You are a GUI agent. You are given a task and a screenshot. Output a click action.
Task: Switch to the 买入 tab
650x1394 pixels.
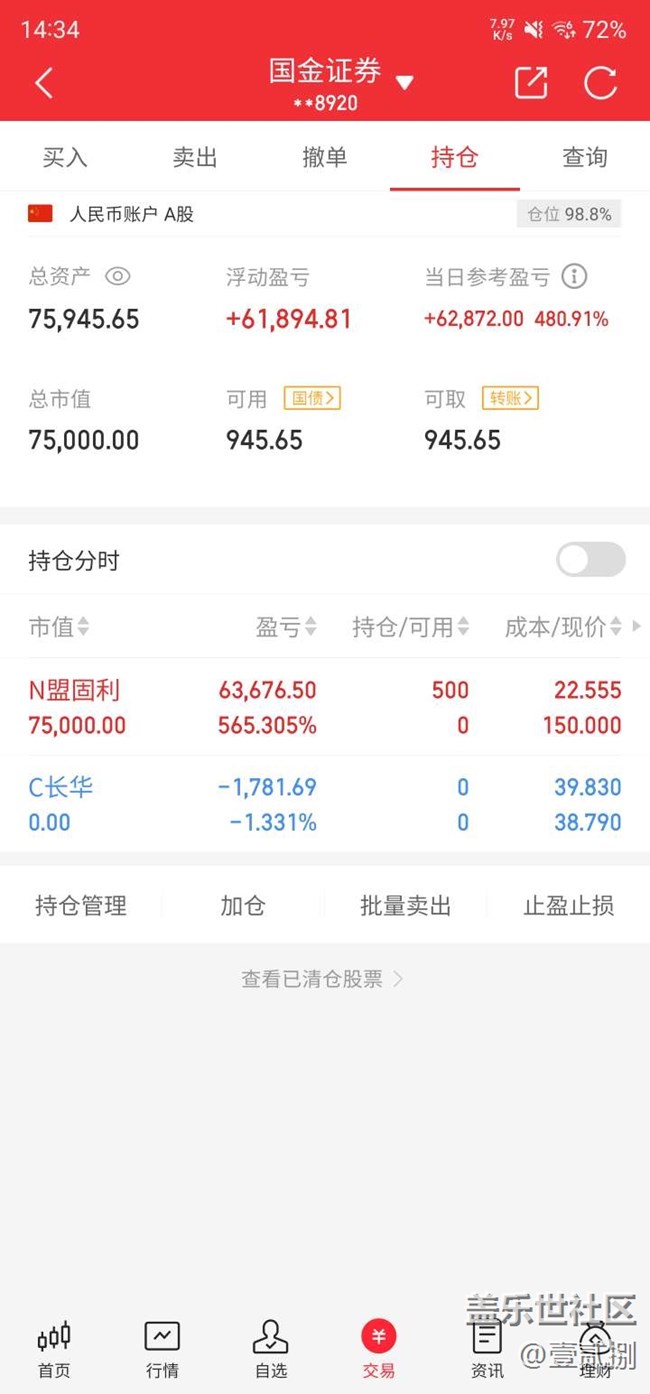pyautogui.click(x=65, y=157)
